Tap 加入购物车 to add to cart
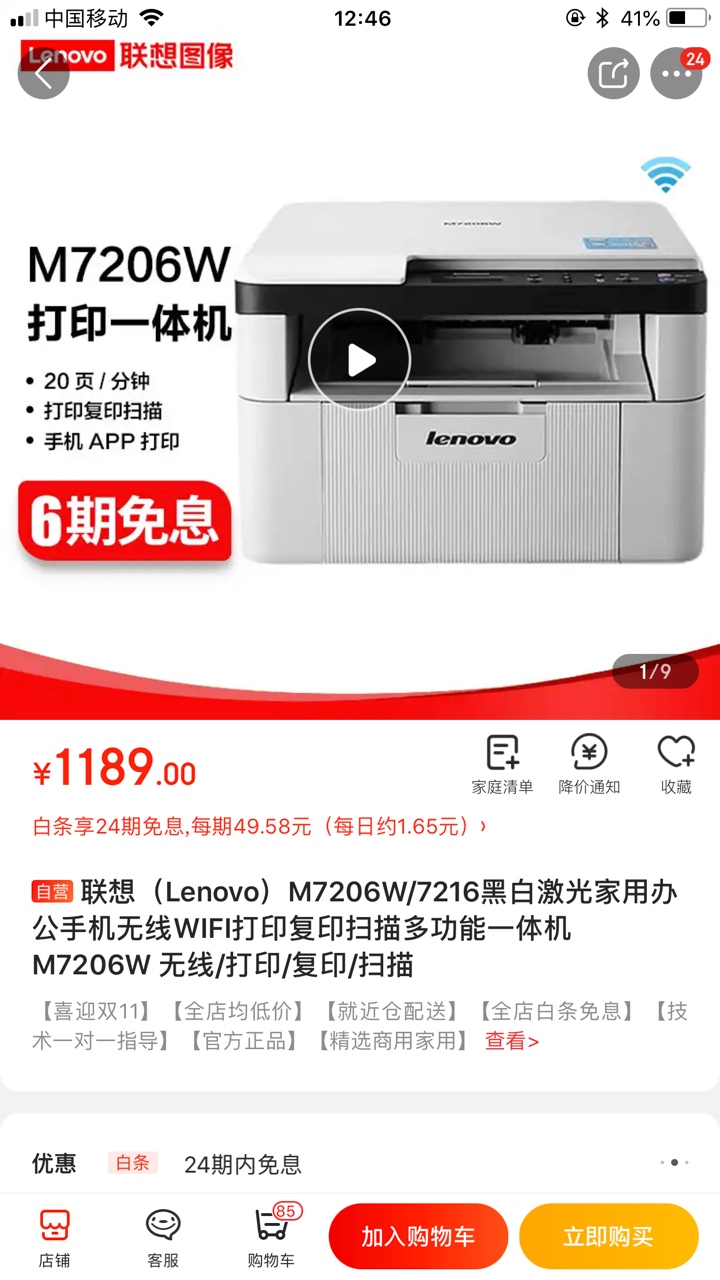Viewport: 720px width, 1280px height. 418,1237
